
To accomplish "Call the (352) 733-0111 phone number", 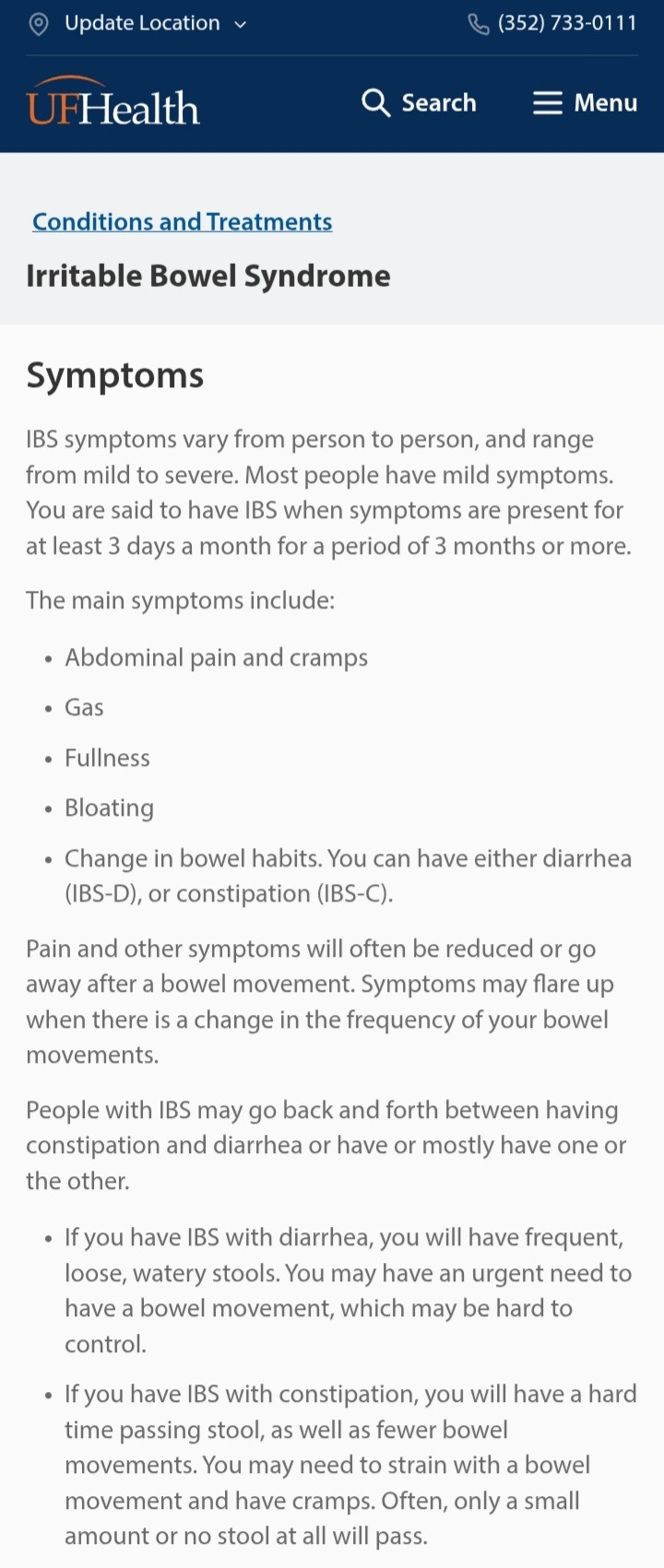I will (552, 24).
